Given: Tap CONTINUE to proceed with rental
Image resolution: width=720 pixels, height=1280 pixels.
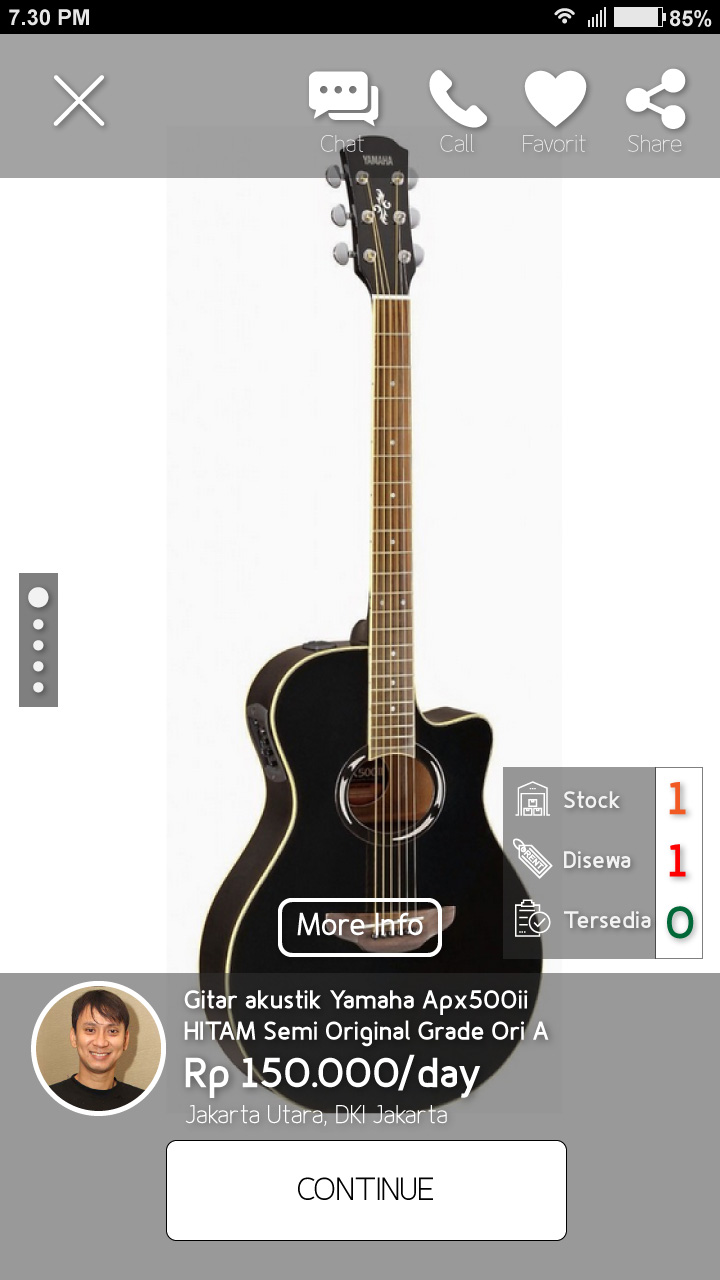Looking at the screenshot, I should click(366, 1190).
